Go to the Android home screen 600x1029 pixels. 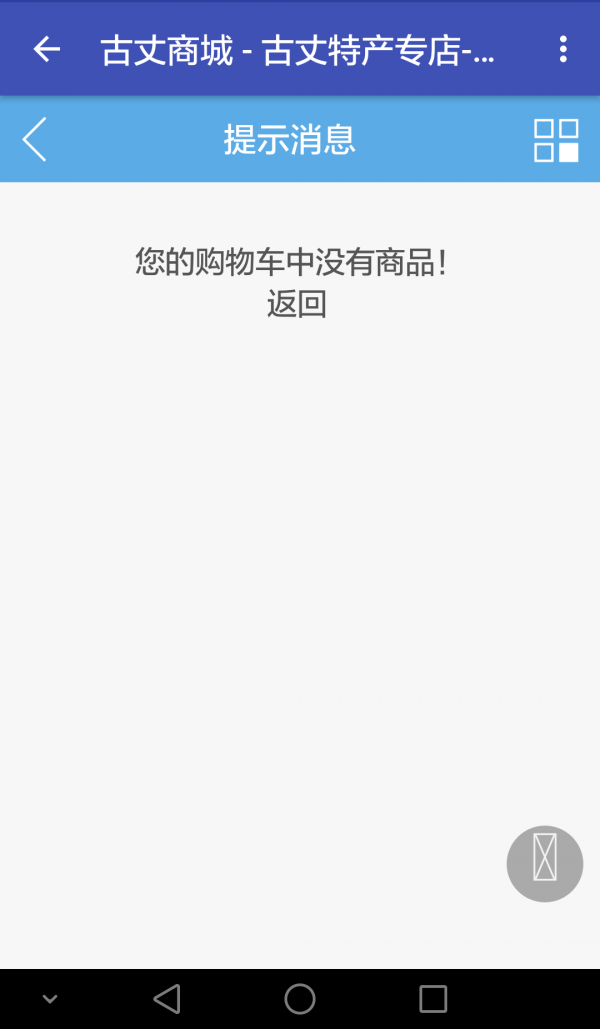click(x=300, y=998)
